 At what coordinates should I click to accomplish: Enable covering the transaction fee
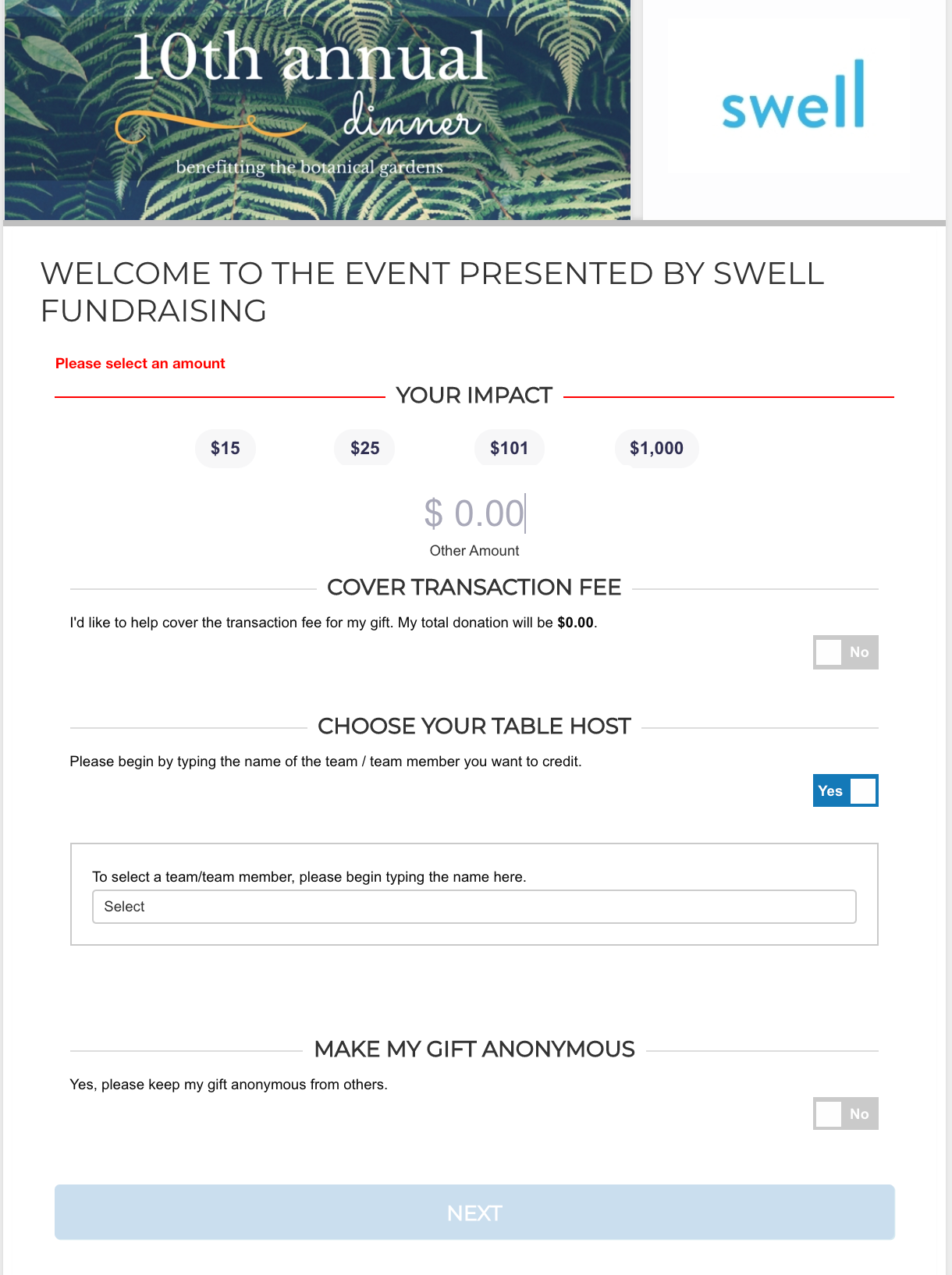pyautogui.click(x=845, y=652)
